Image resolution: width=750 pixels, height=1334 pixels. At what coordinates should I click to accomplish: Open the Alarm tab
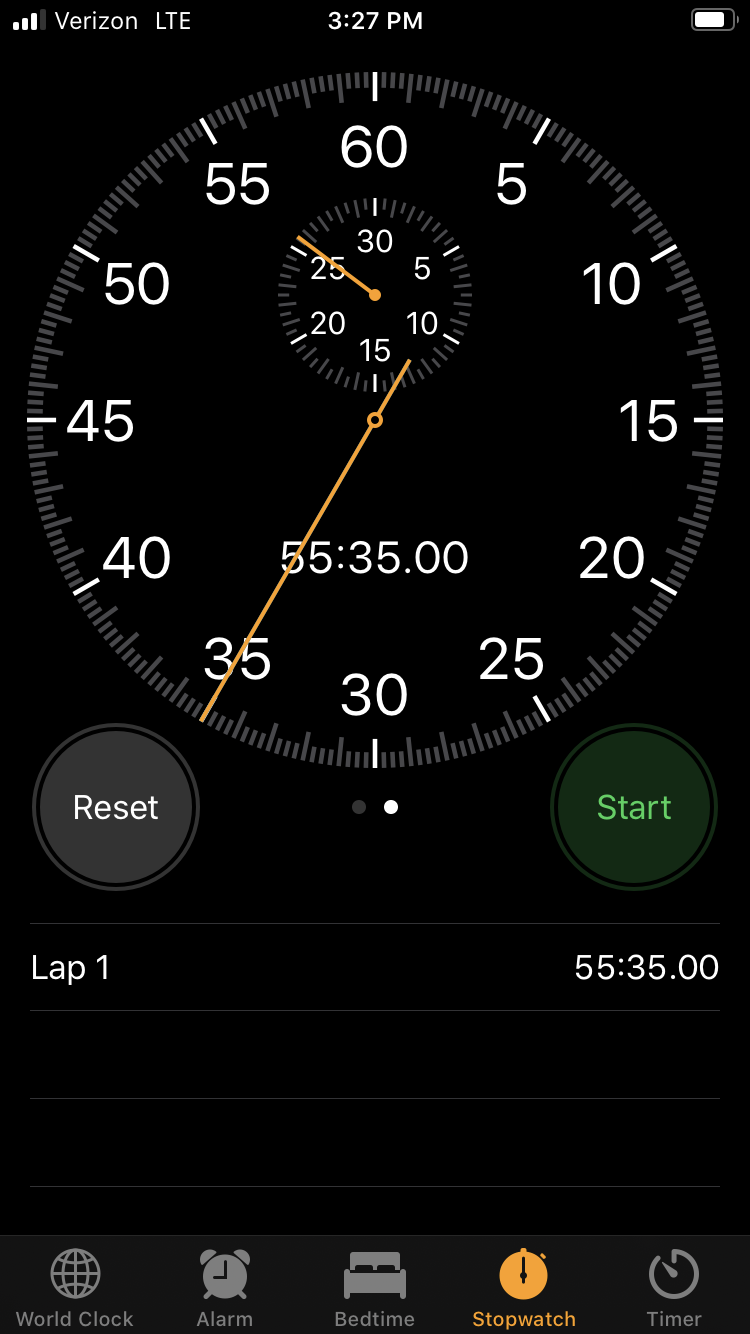(x=225, y=1288)
